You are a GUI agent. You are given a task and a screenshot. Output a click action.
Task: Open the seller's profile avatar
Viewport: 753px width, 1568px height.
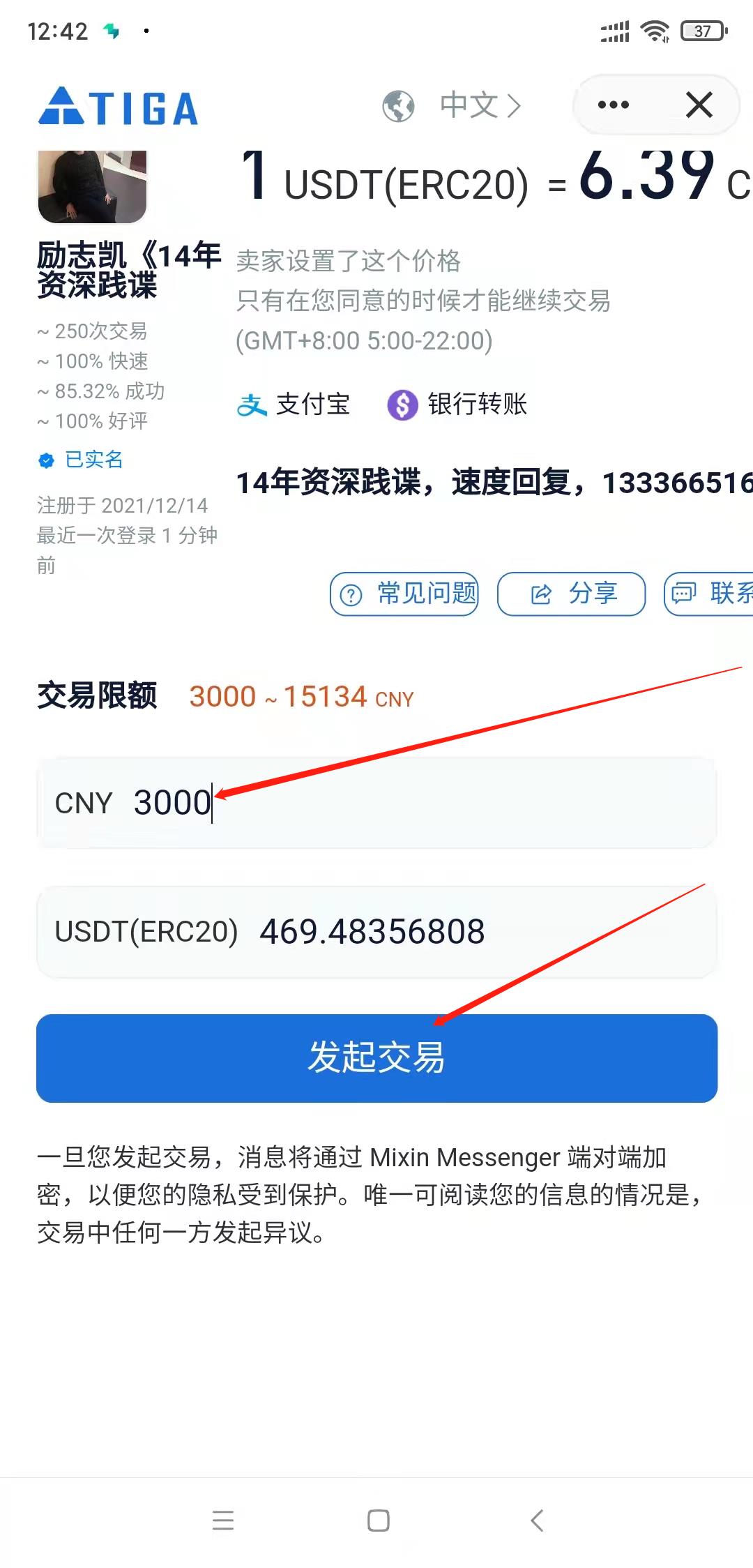click(x=92, y=186)
